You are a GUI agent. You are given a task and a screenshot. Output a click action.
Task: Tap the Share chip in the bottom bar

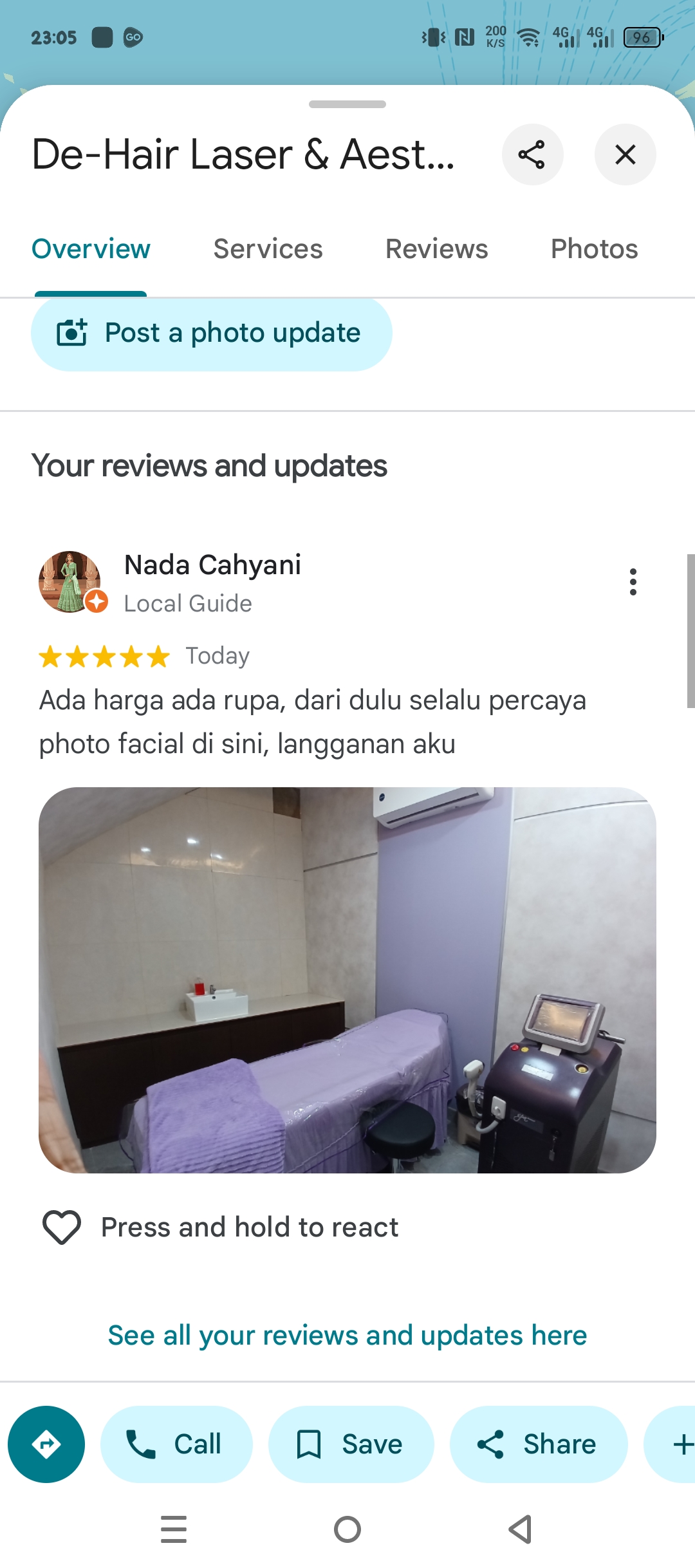click(539, 1444)
